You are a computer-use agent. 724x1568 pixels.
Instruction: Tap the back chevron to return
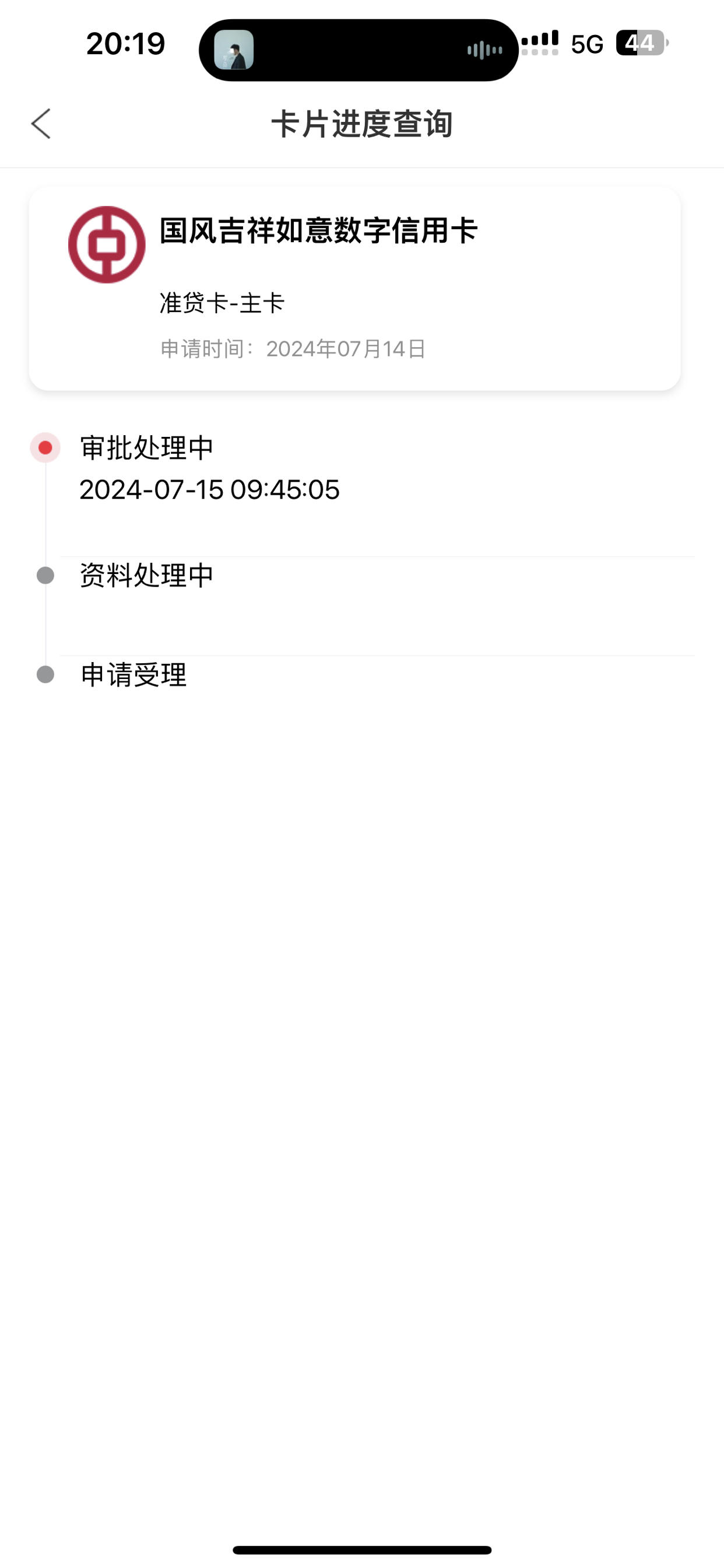tap(40, 124)
